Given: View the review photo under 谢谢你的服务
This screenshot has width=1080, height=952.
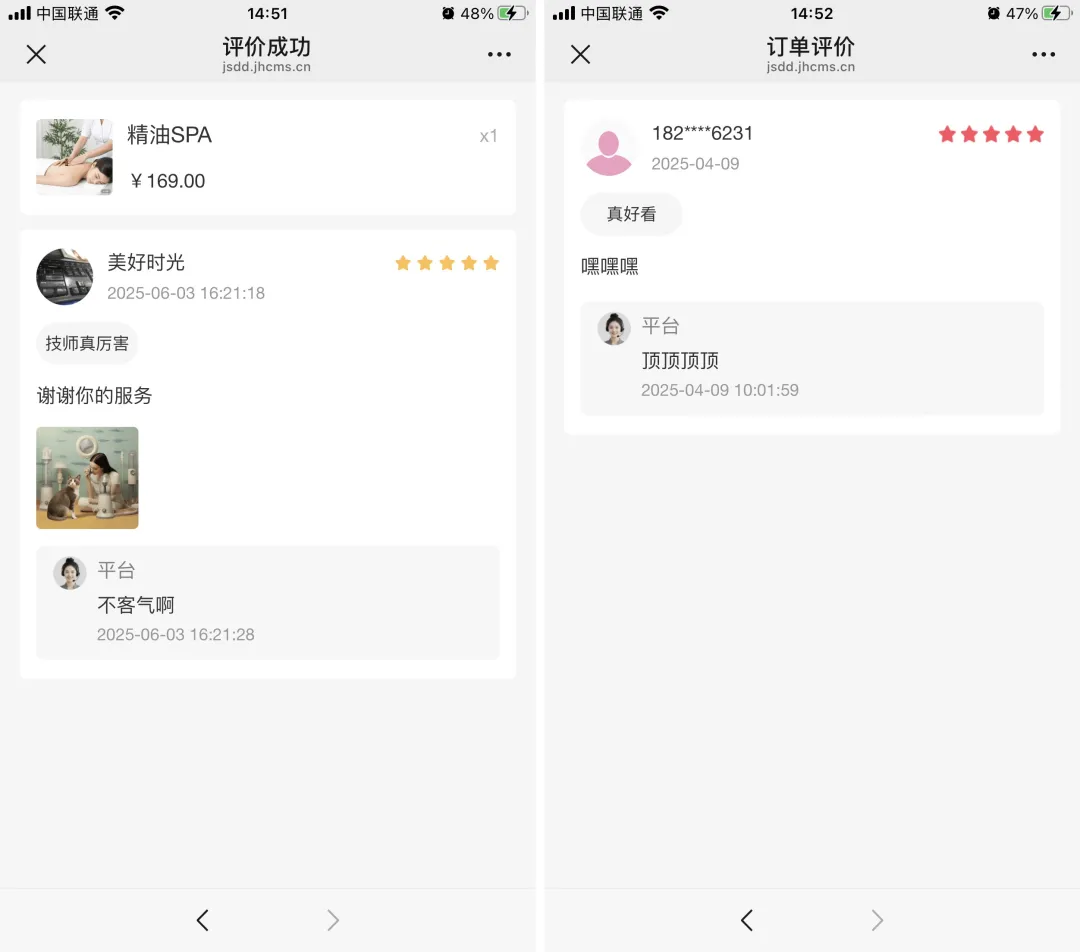Looking at the screenshot, I should pyautogui.click(x=87, y=478).
